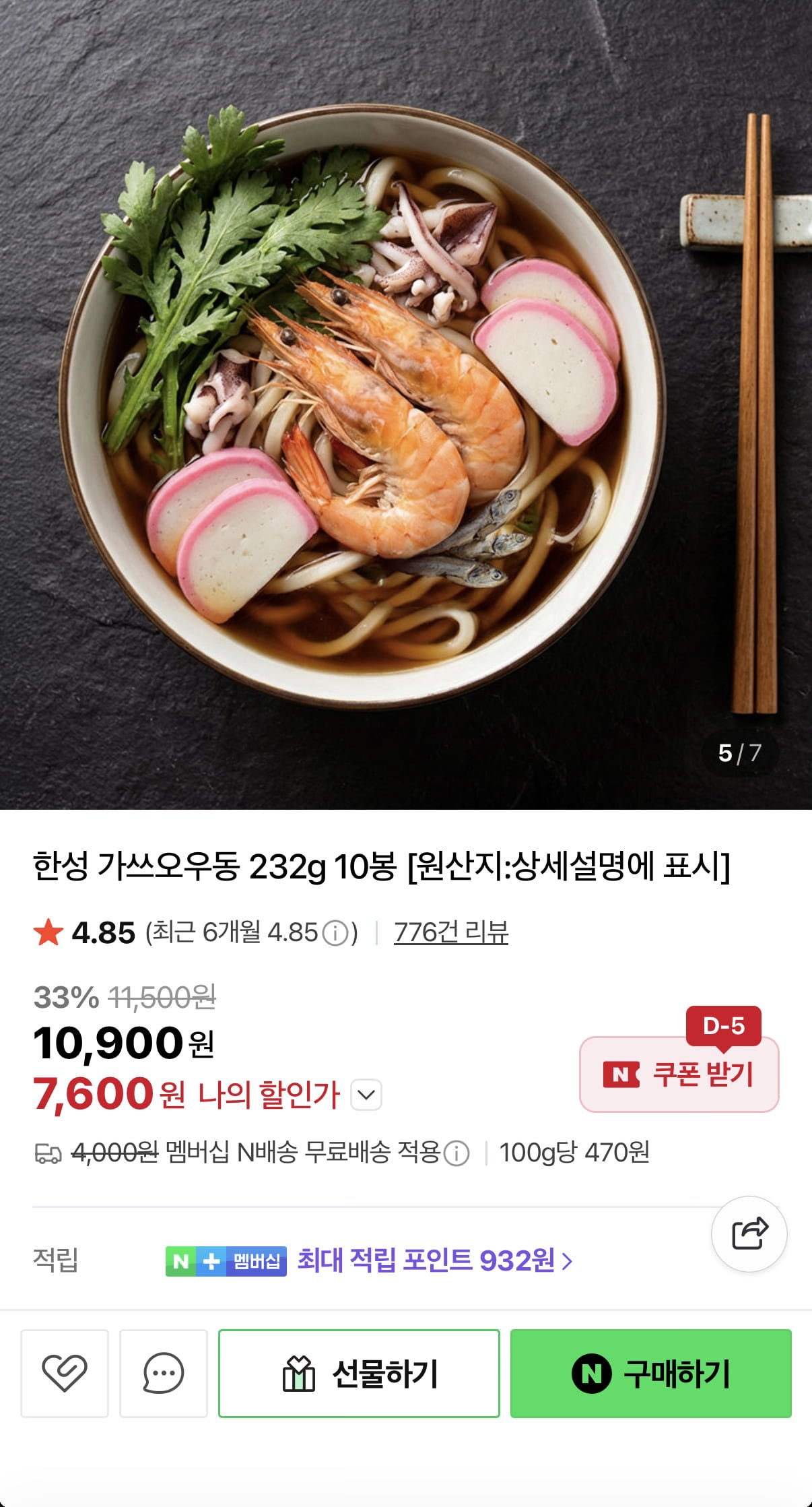View 최대 적립 포인트 932원 details
Screen dimensions: 812x1507
tap(434, 1260)
